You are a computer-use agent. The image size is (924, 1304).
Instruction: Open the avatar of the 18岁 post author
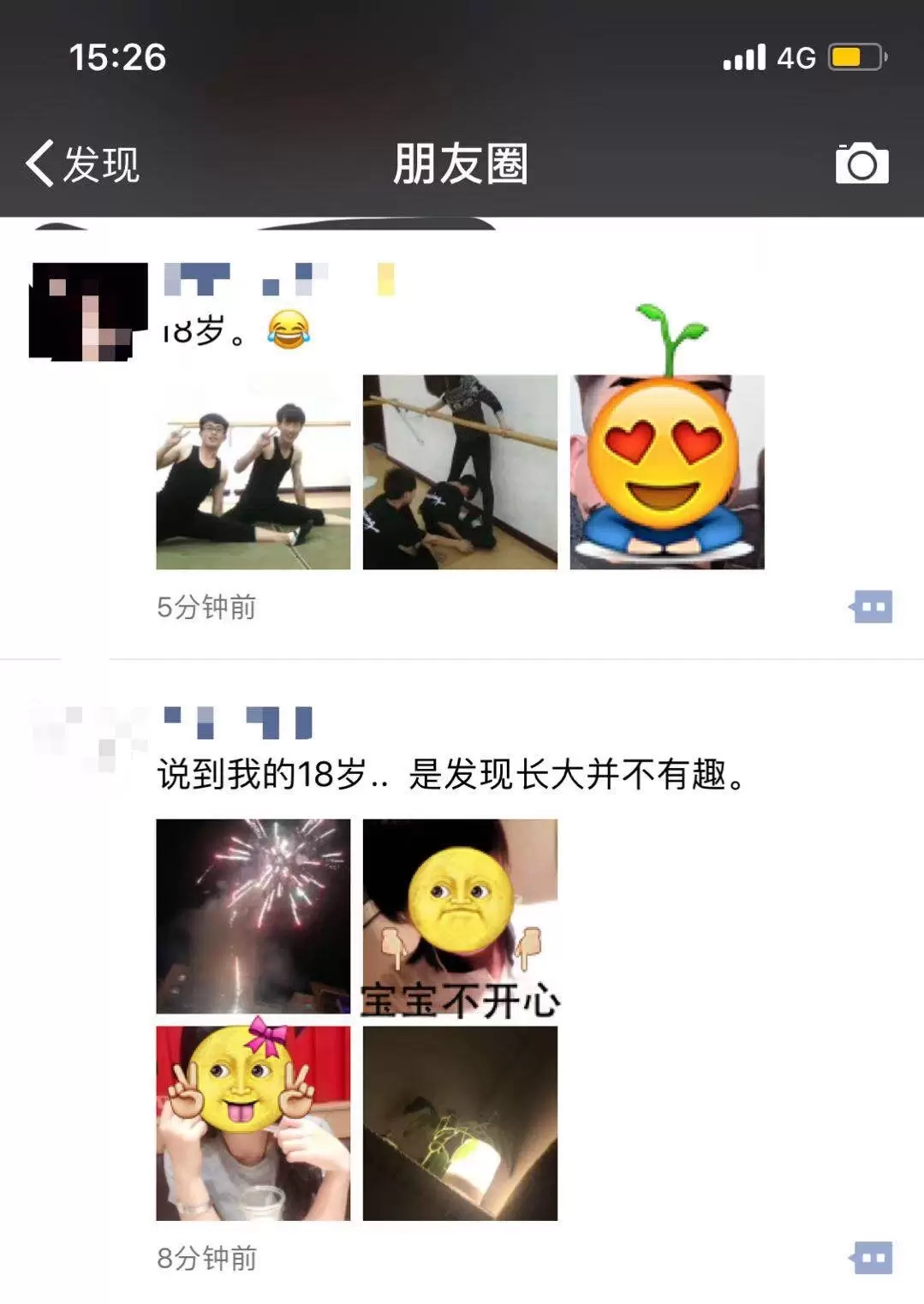(x=88, y=312)
